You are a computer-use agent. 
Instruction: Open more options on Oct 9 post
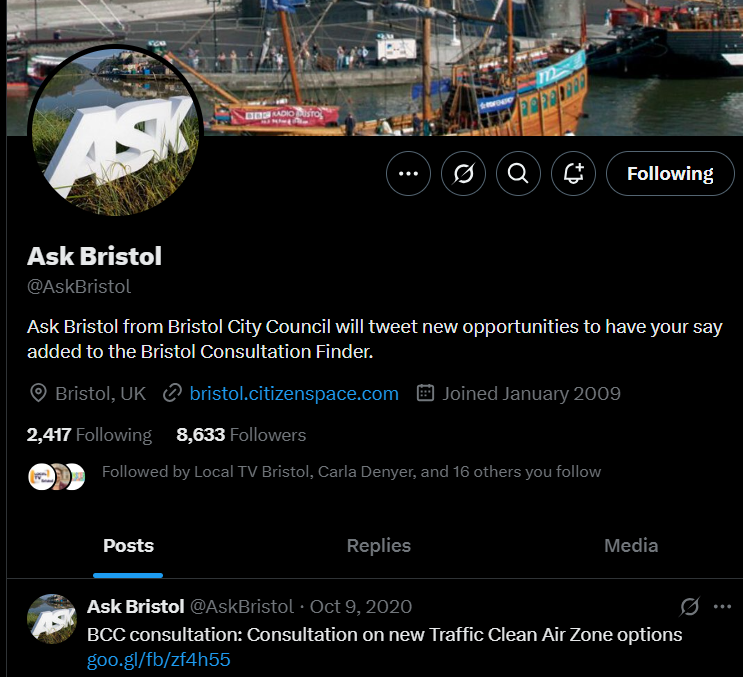coord(722,607)
